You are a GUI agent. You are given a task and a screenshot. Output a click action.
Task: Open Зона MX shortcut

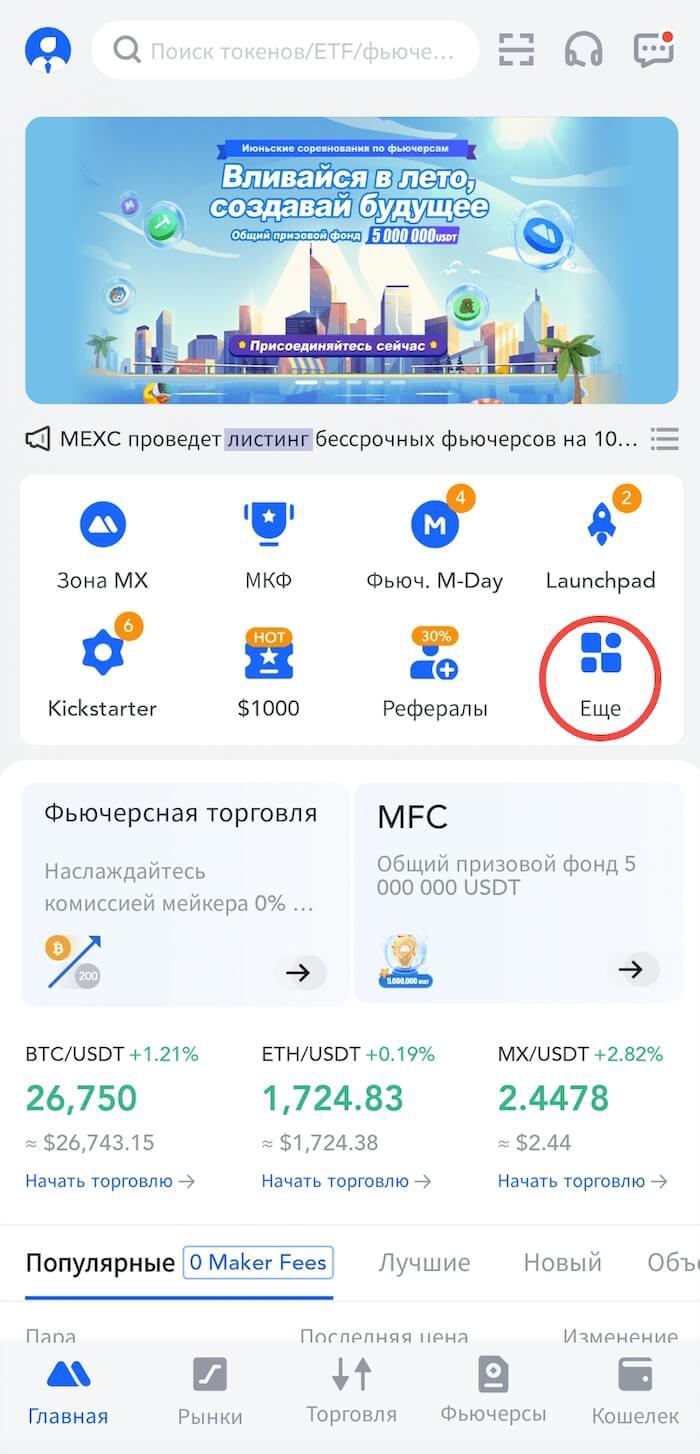(102, 544)
